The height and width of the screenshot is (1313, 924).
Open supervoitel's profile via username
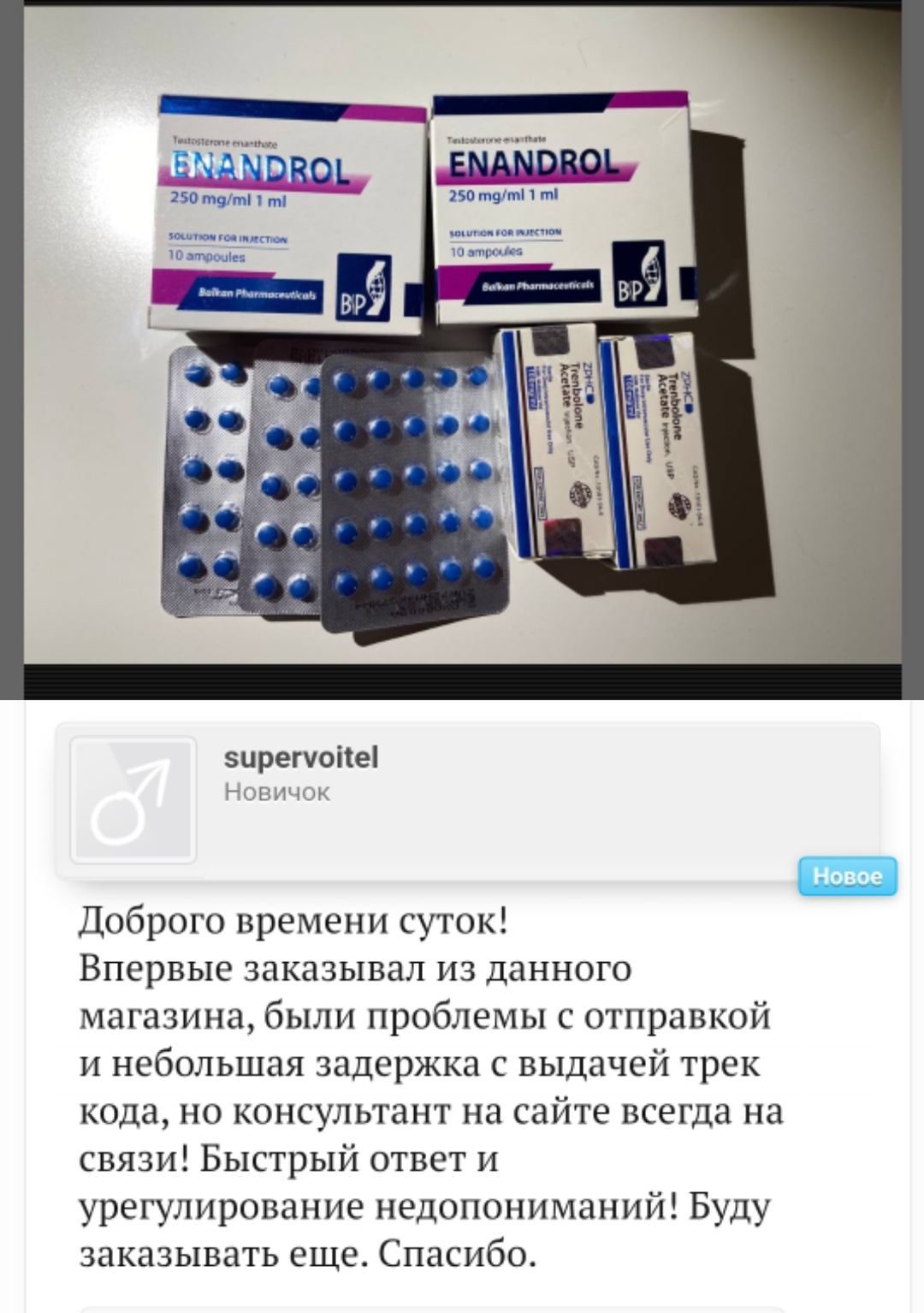click(300, 757)
